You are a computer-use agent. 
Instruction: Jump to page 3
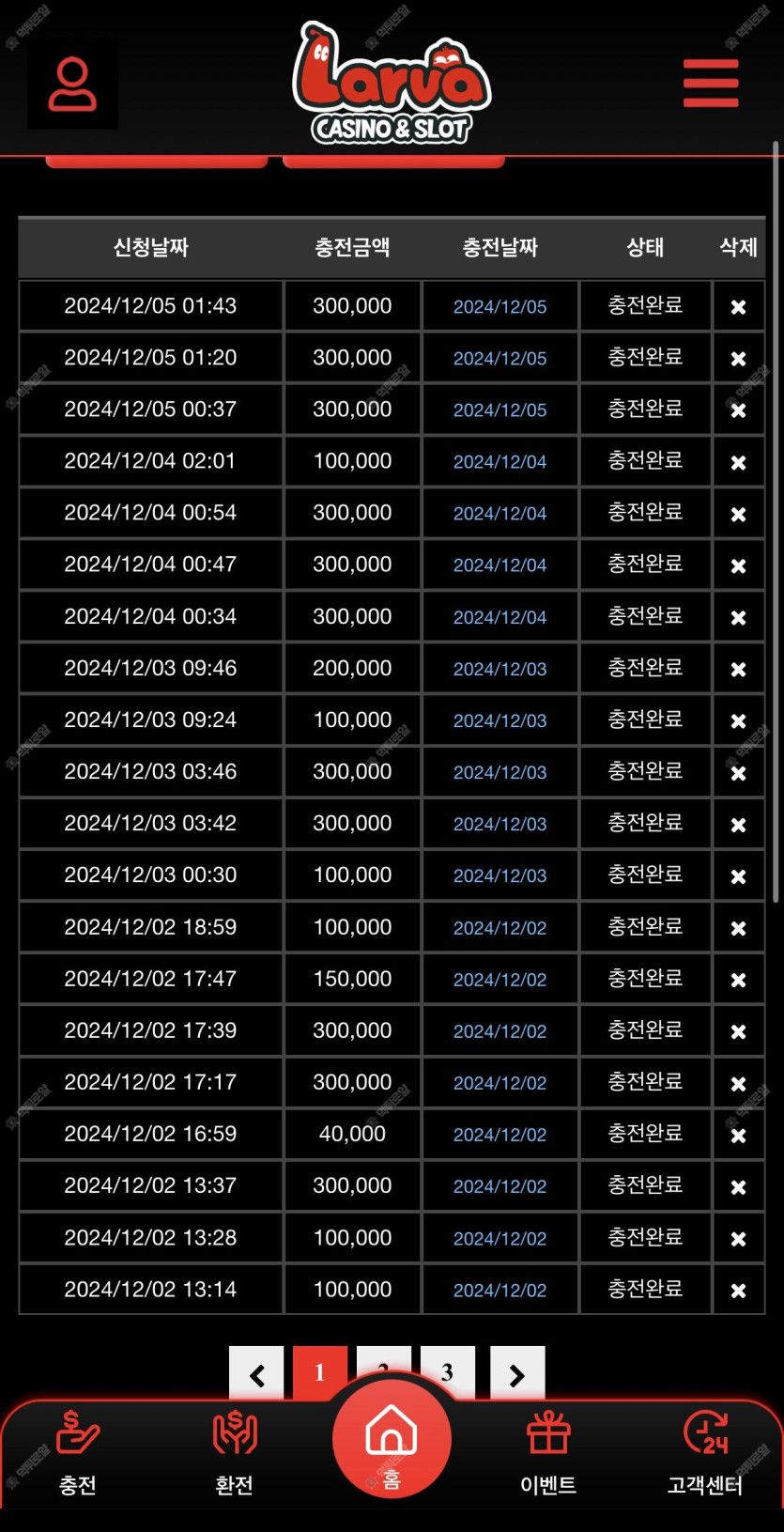pyautogui.click(x=448, y=1372)
